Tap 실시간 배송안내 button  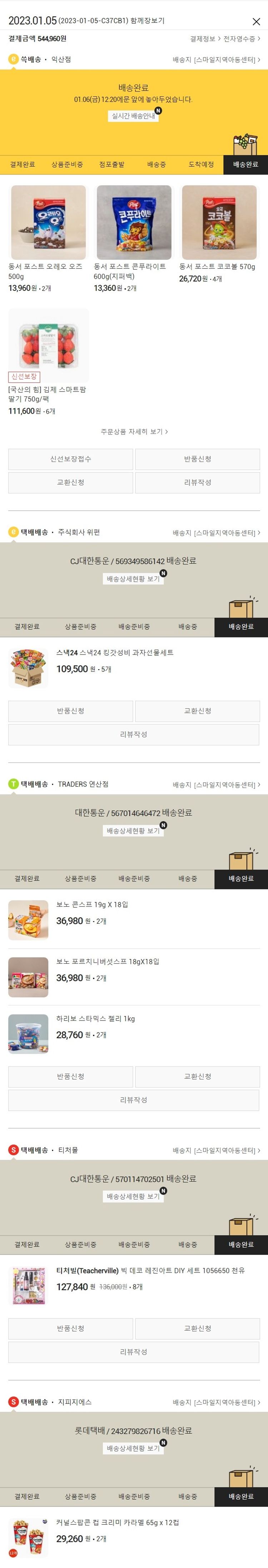pyautogui.click(x=133, y=116)
